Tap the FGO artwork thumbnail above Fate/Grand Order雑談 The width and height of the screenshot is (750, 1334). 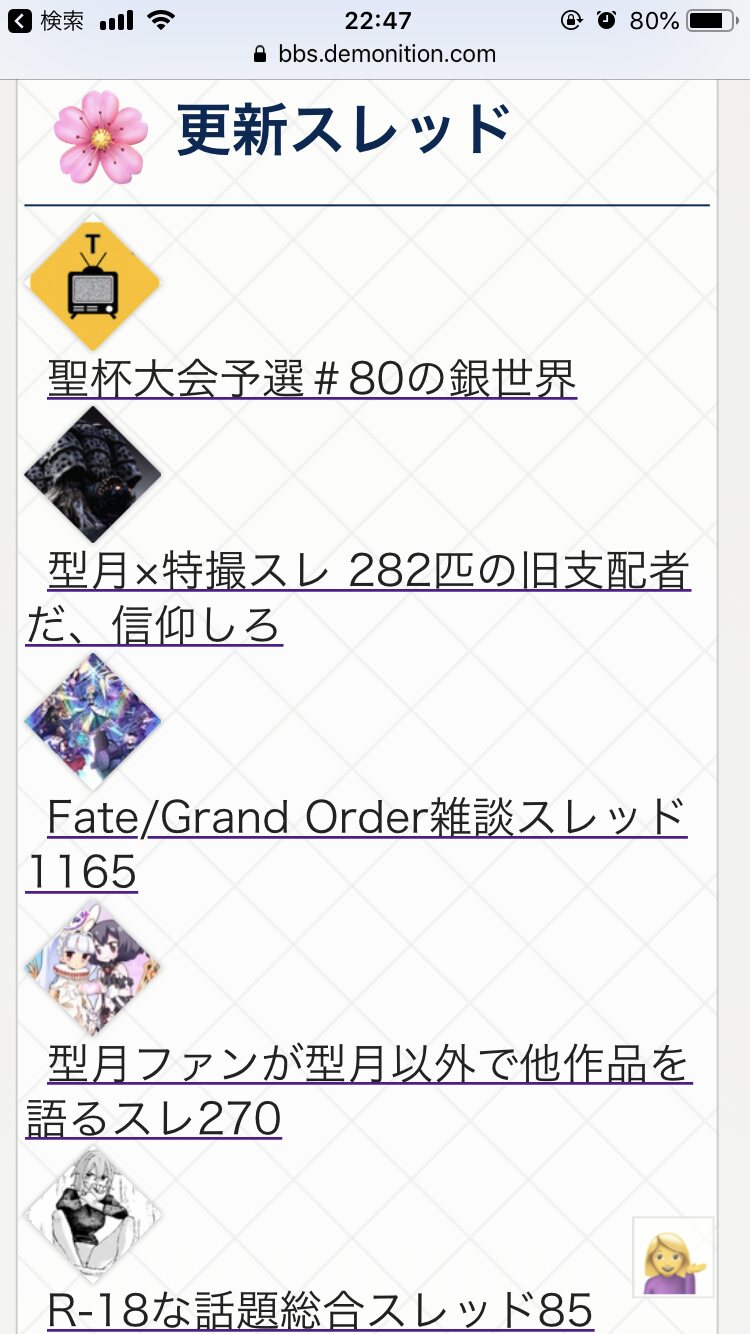pos(93,720)
